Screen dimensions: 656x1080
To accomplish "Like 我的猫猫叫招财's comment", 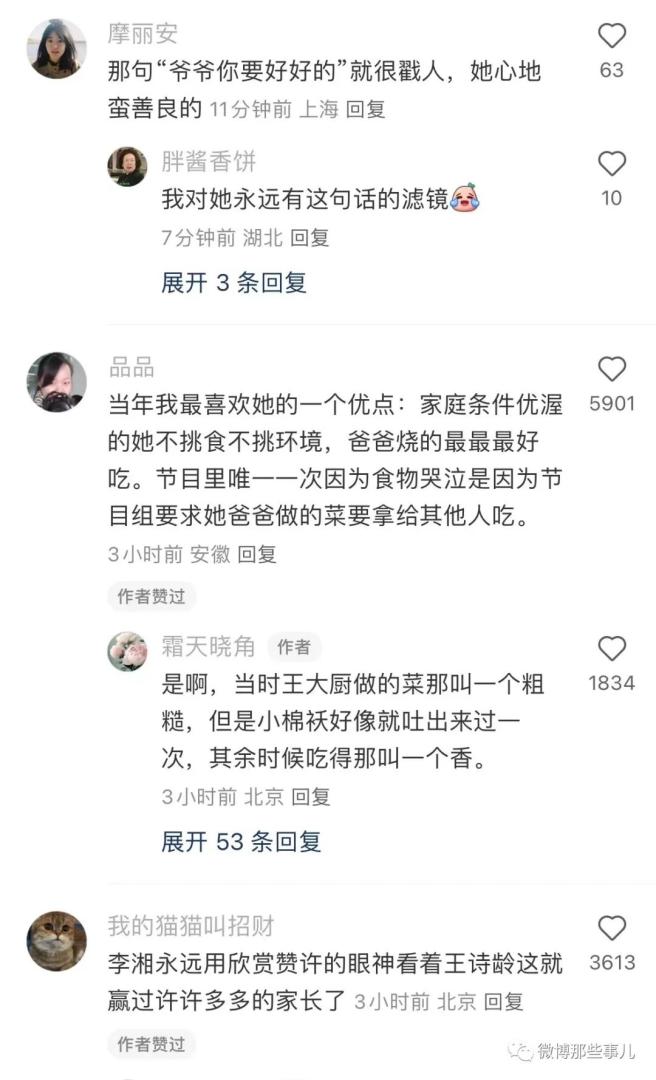I will (611, 928).
